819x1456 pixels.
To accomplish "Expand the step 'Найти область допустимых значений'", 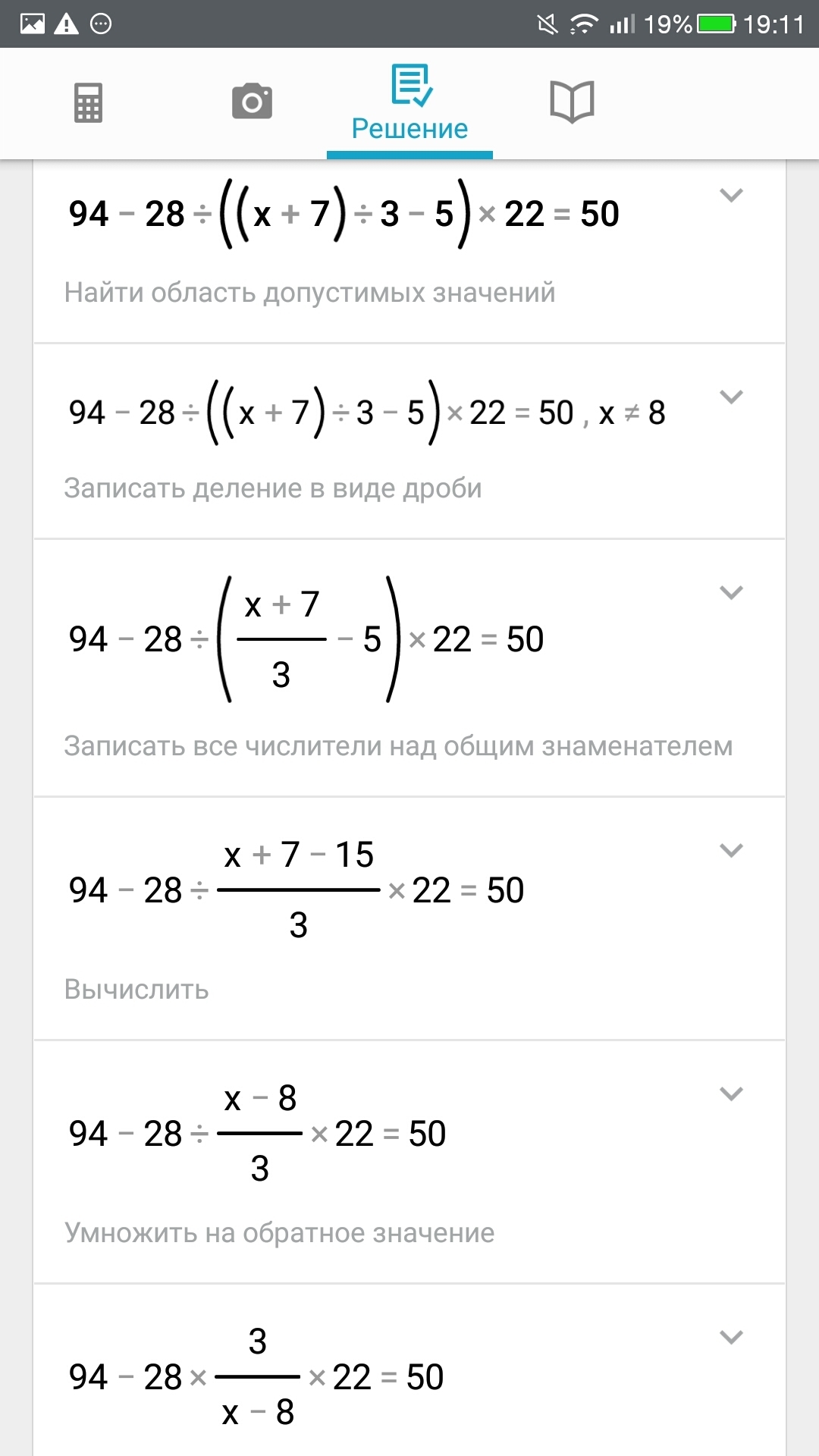I will point(731,196).
